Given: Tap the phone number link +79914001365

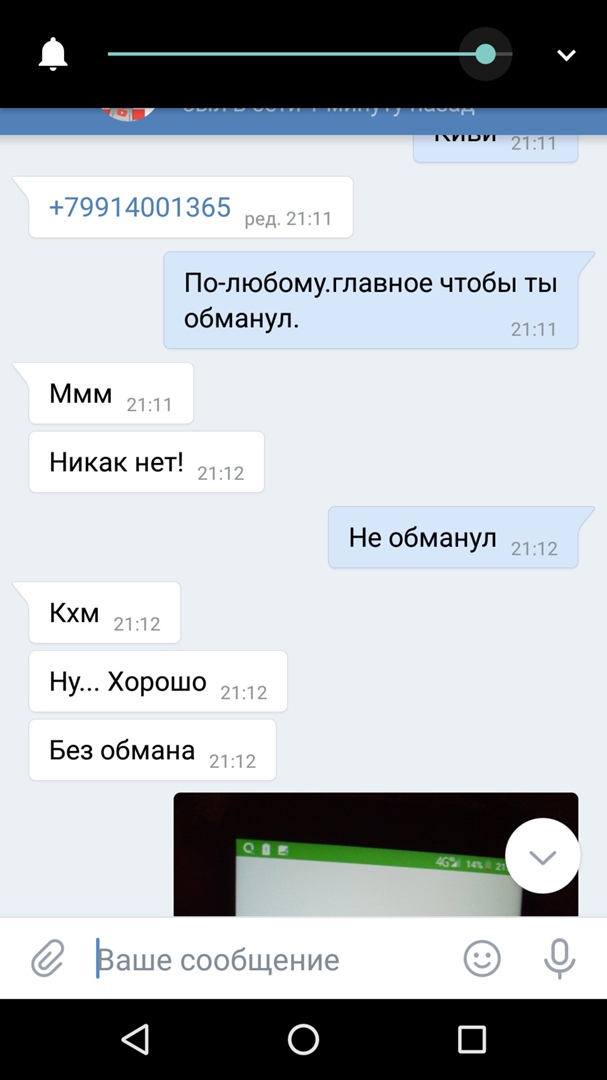Looking at the screenshot, I should pos(140,208).
